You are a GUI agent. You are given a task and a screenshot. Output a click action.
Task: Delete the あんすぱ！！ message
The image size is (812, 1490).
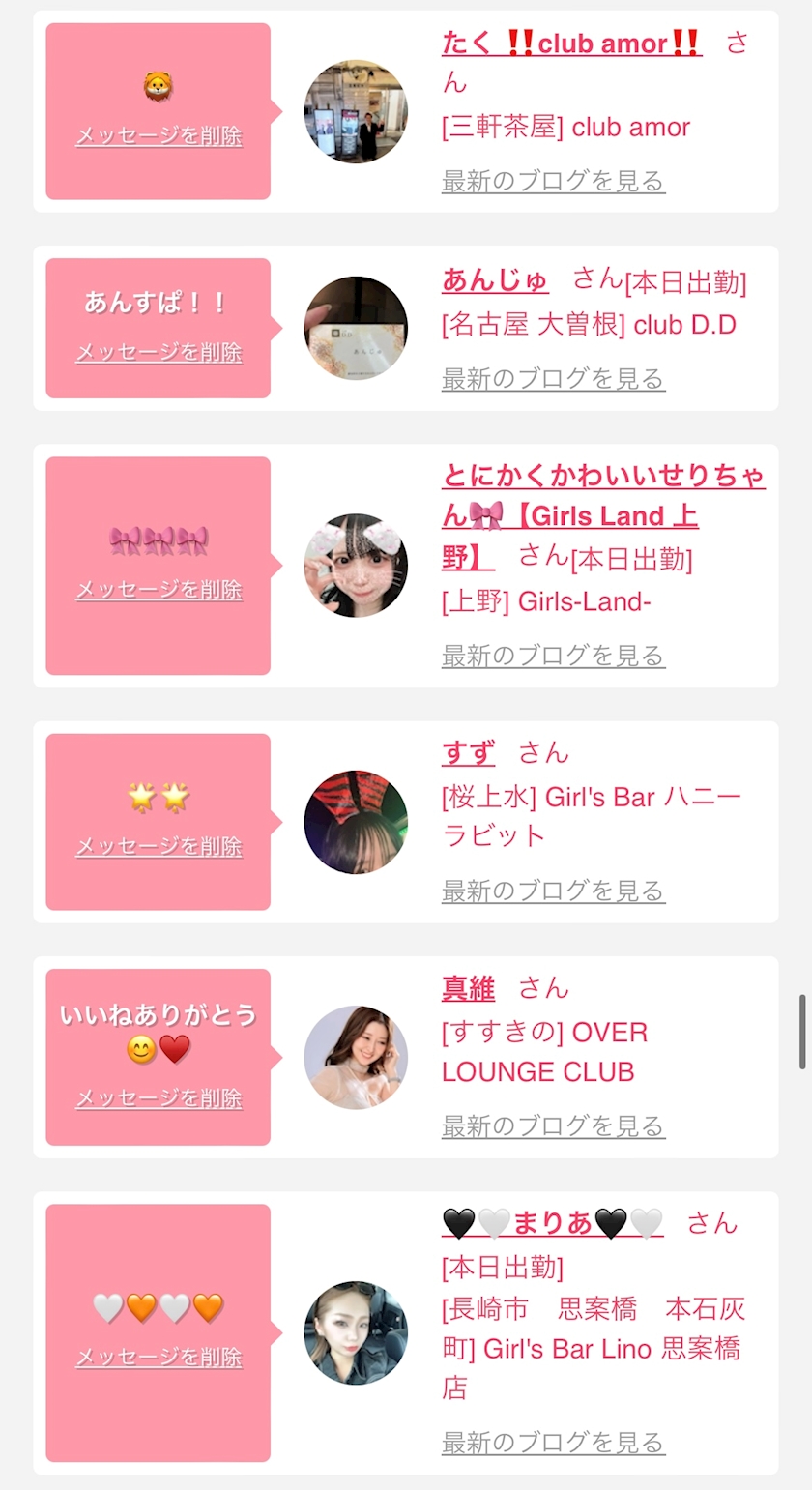tap(159, 353)
